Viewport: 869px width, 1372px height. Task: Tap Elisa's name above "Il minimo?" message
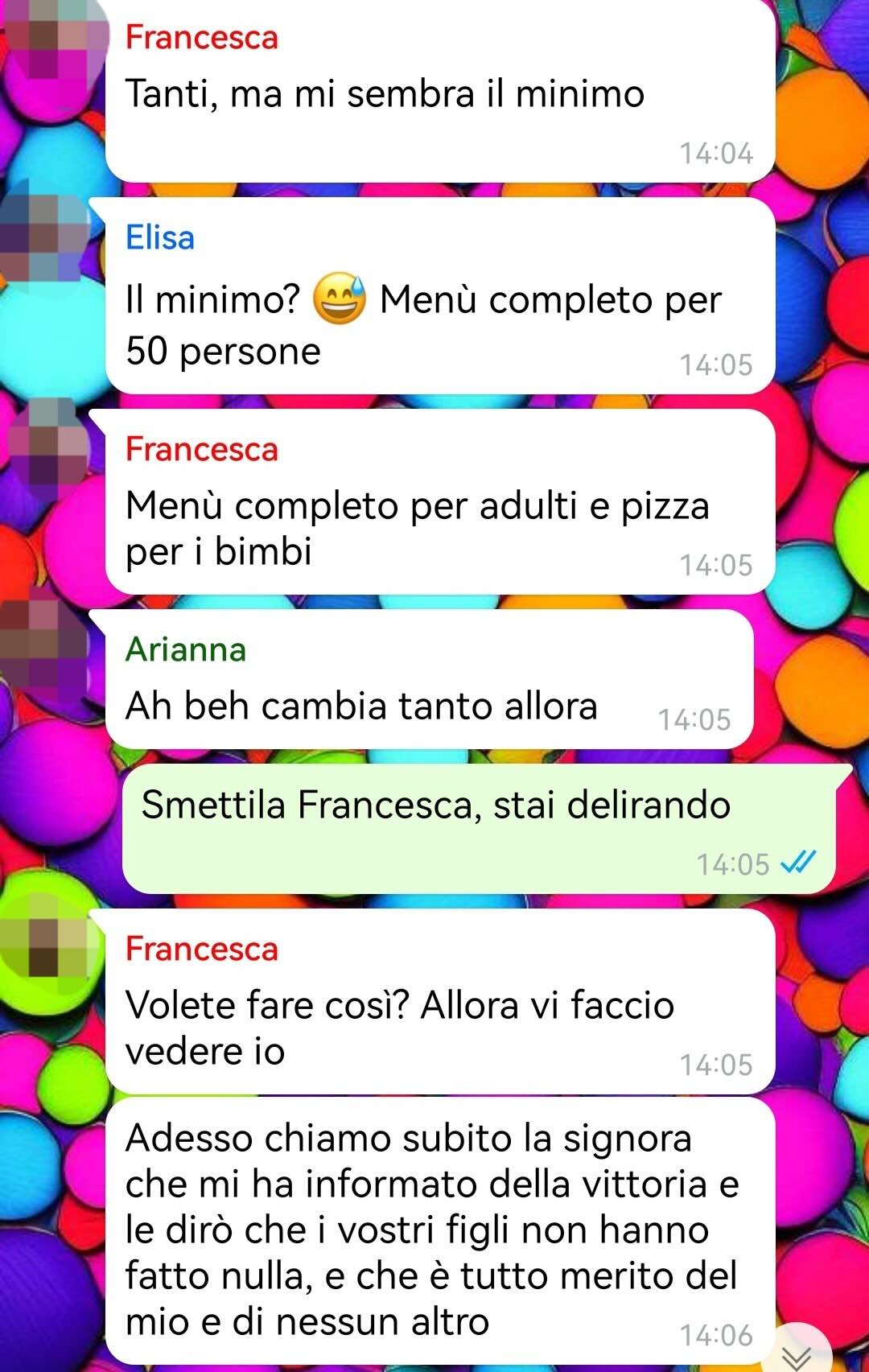pyautogui.click(x=160, y=238)
